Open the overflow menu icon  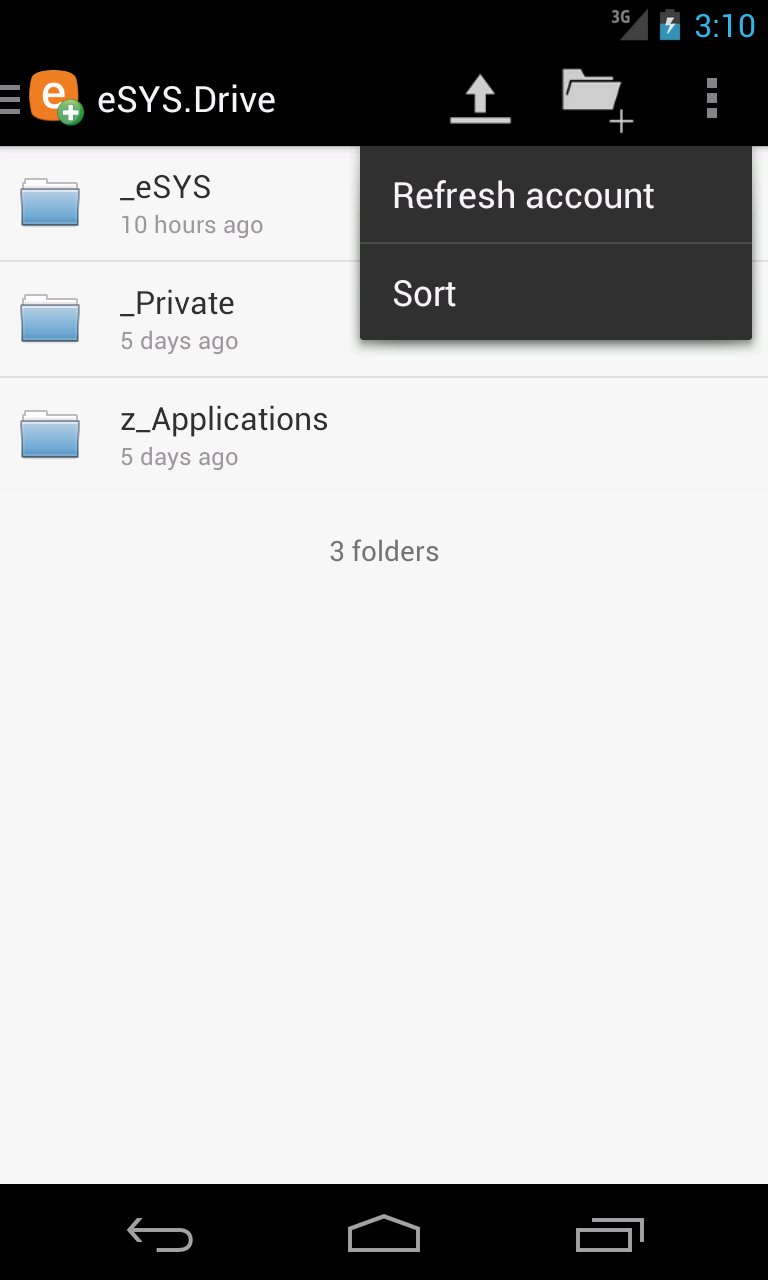coord(712,98)
